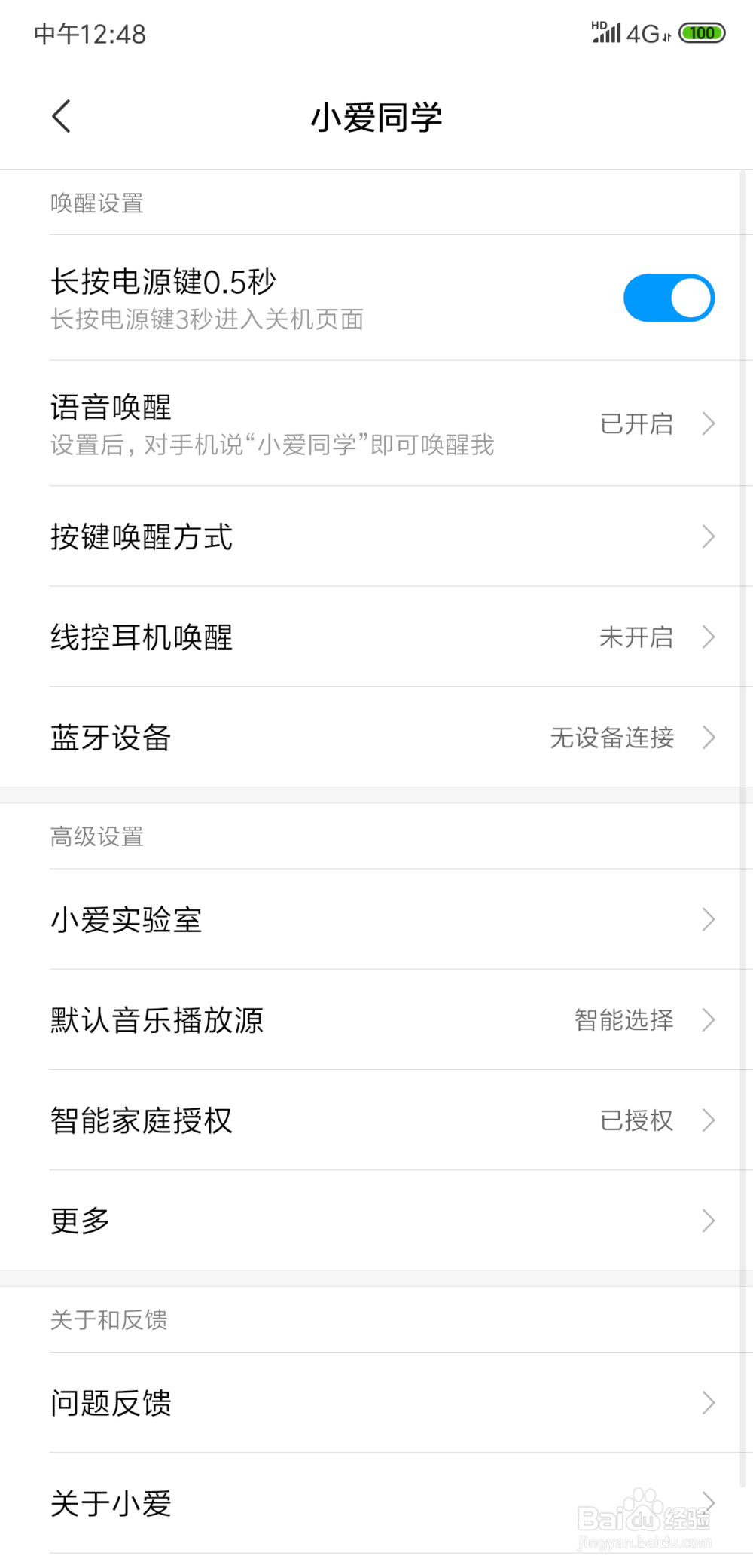Click the chevron next to 语音唤醒

click(708, 424)
